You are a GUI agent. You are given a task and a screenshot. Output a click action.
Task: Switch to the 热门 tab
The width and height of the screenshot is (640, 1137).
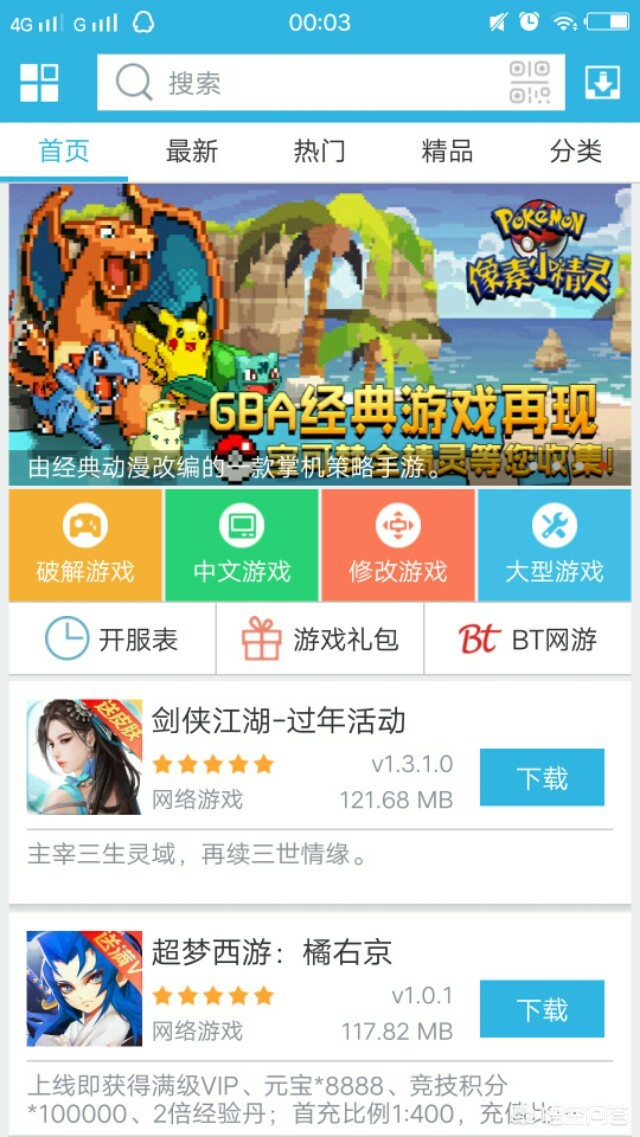tap(320, 152)
